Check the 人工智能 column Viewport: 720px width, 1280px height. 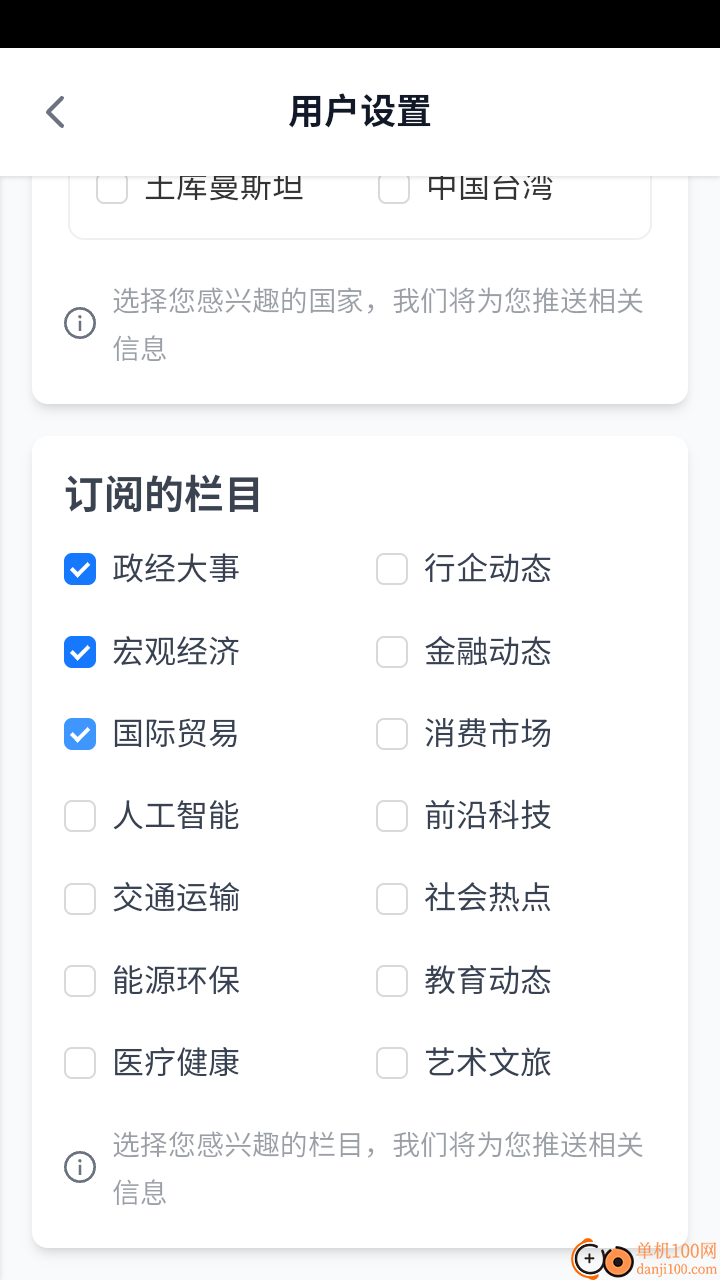[79, 816]
